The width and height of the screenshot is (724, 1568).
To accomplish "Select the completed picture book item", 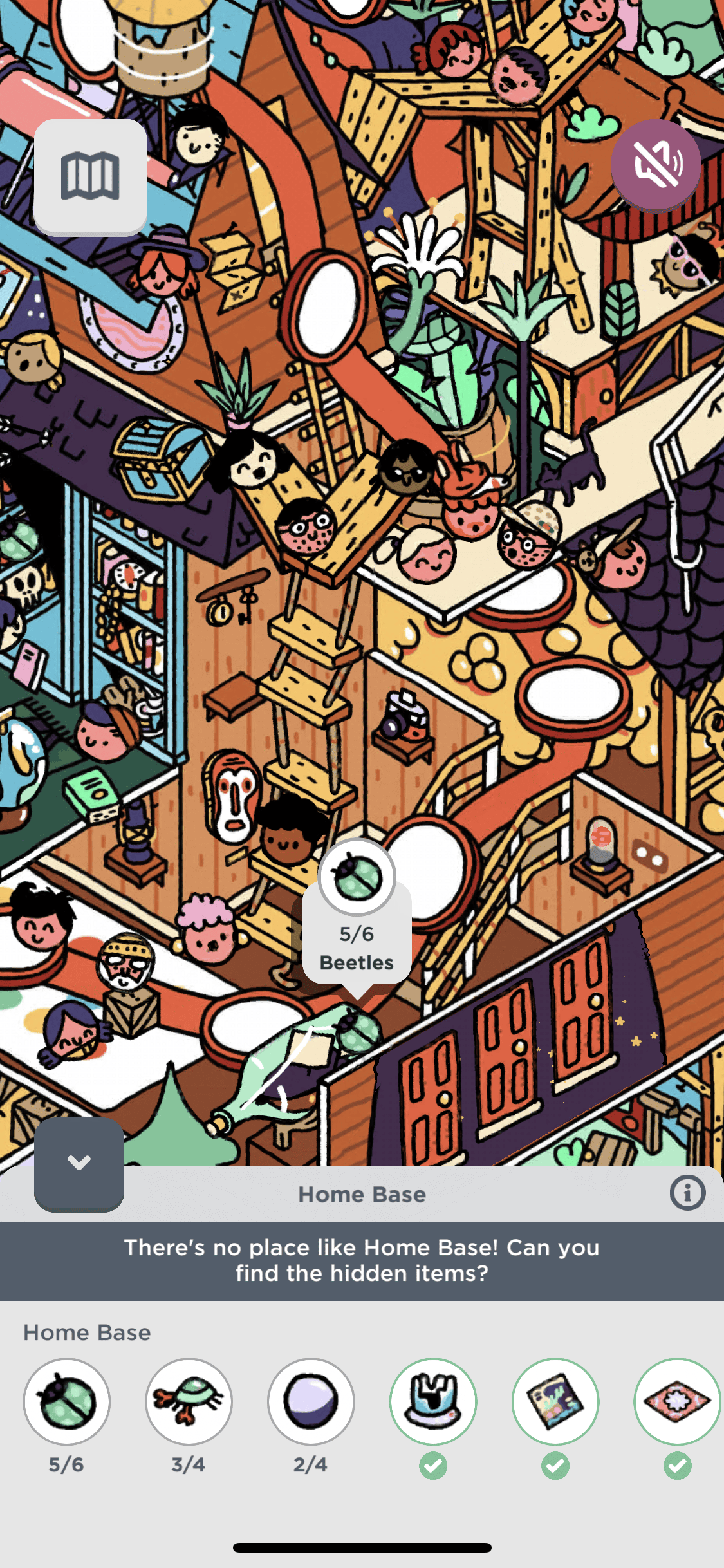I will [x=555, y=1401].
